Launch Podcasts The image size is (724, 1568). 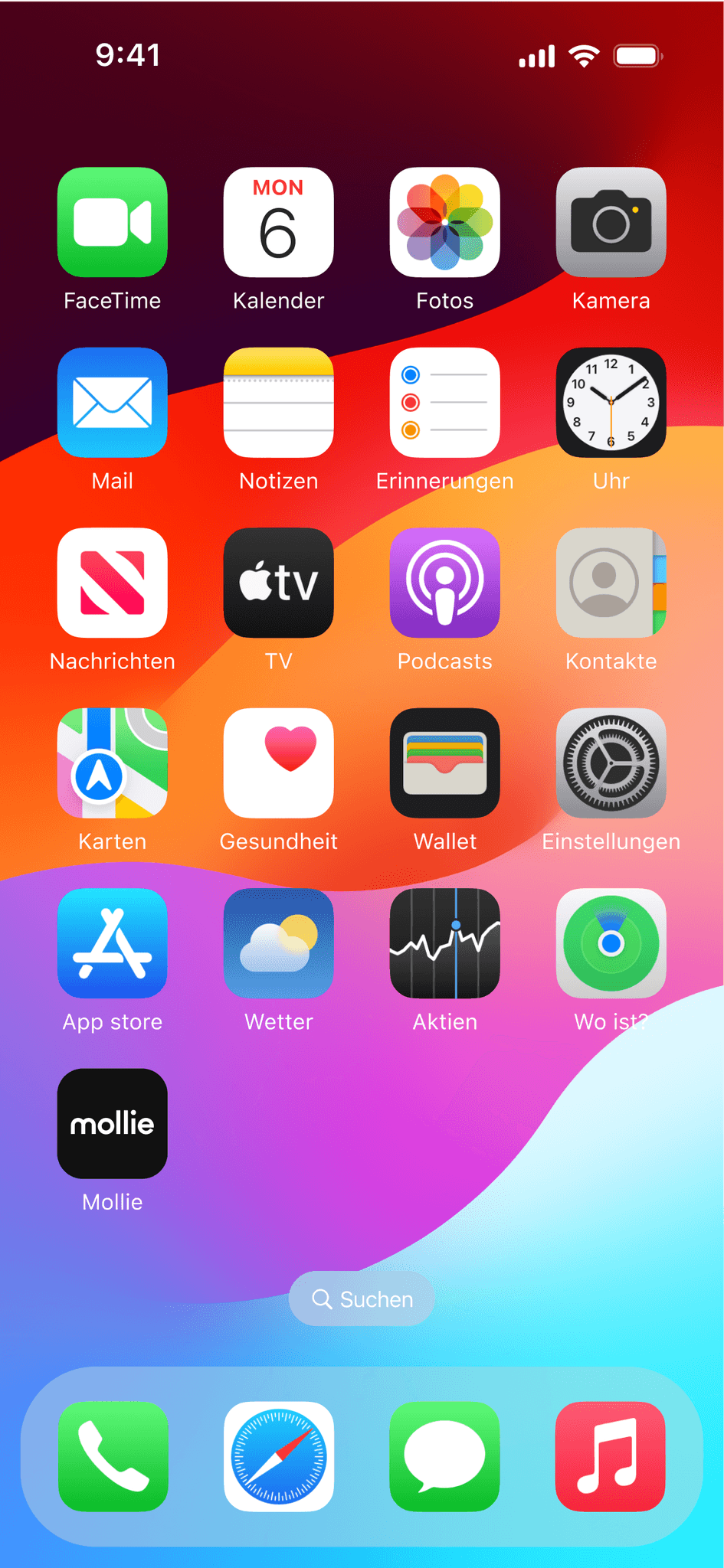pos(444,583)
